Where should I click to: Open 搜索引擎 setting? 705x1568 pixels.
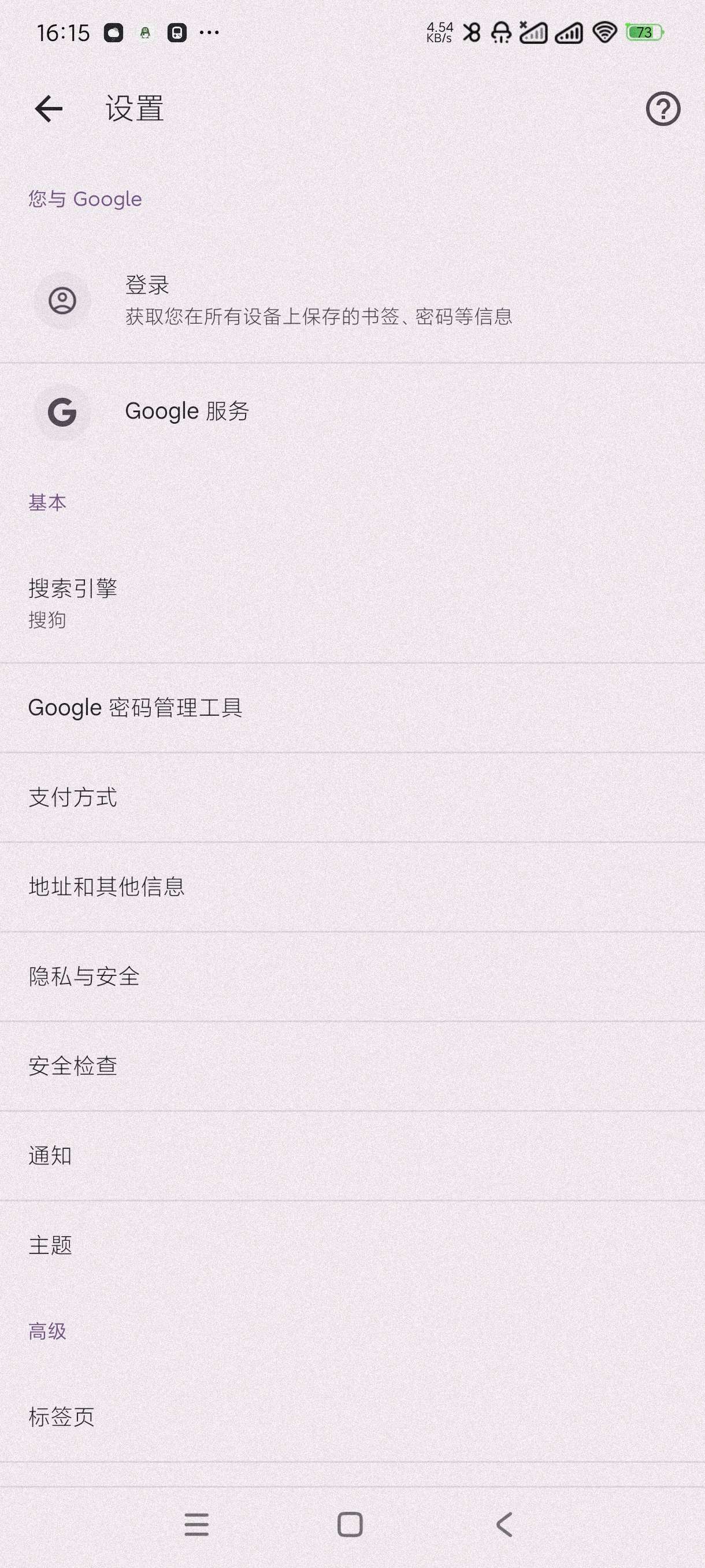pos(73,602)
